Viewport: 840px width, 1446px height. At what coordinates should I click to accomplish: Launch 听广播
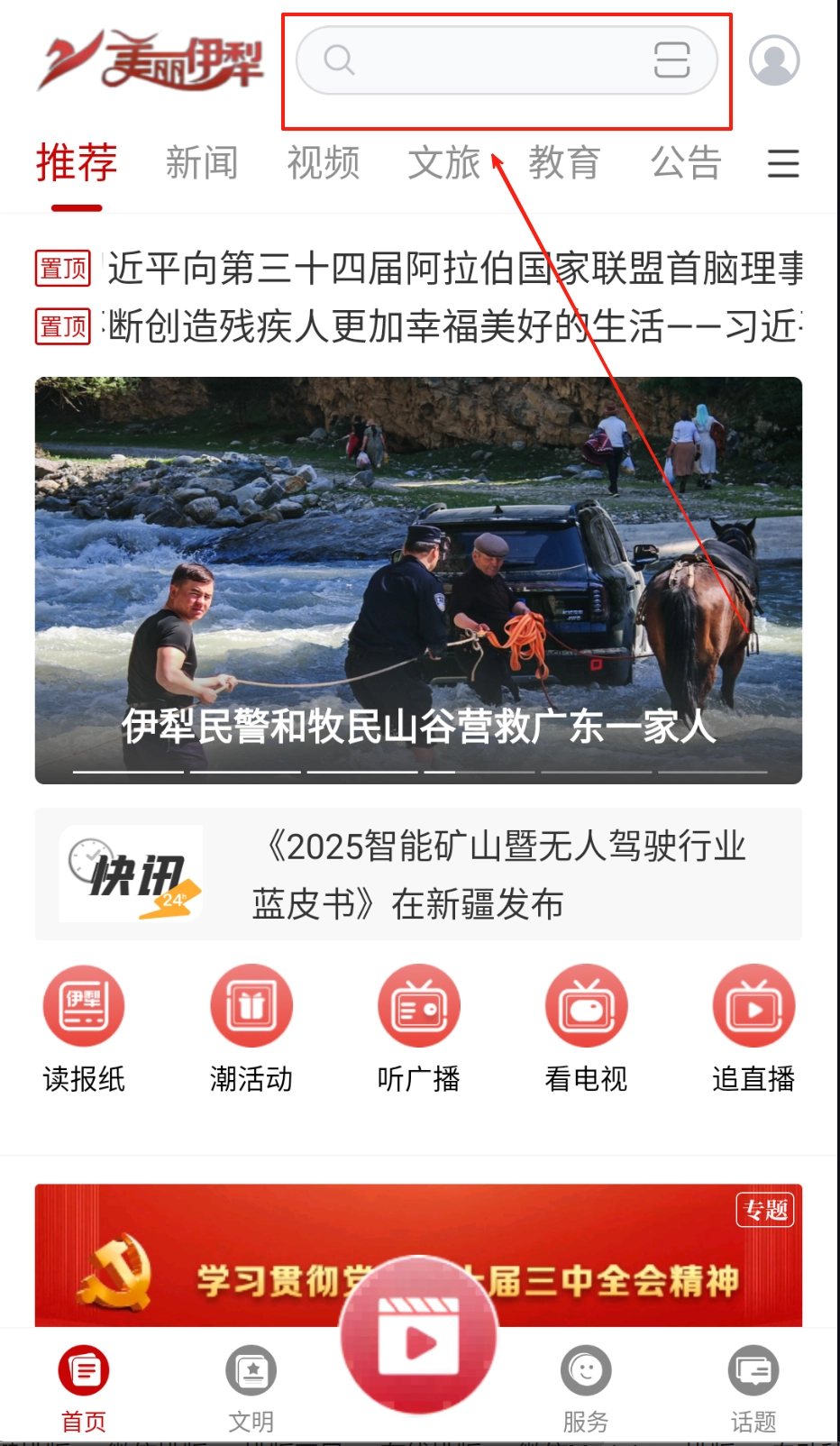[419, 1028]
